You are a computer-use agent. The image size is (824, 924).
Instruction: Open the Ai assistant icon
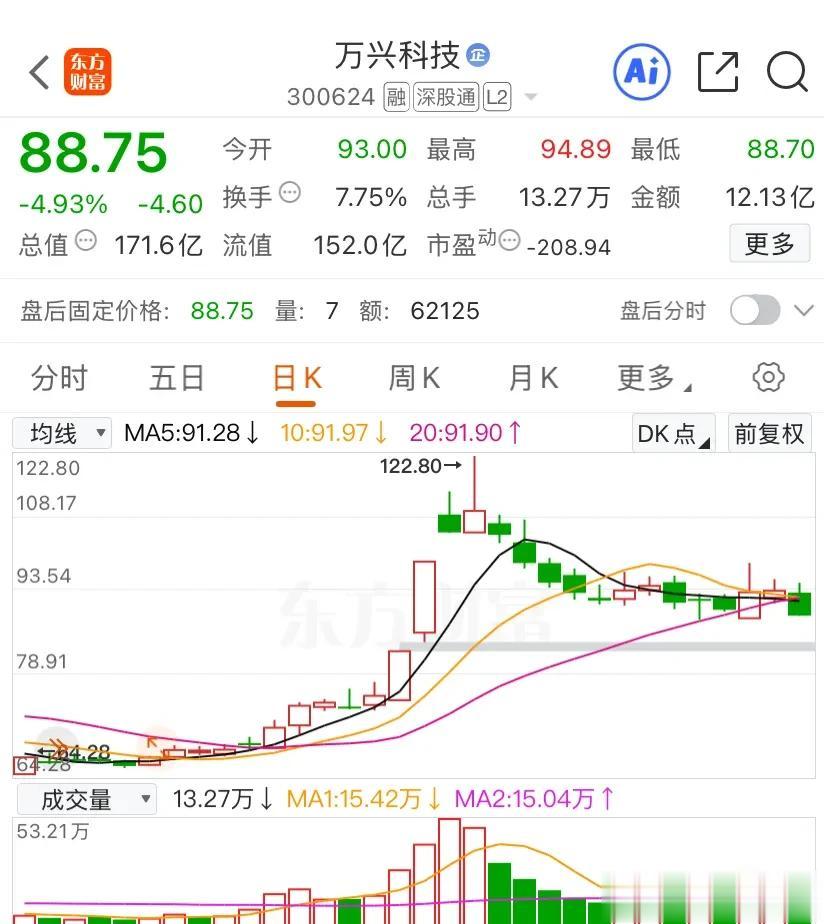[641, 71]
